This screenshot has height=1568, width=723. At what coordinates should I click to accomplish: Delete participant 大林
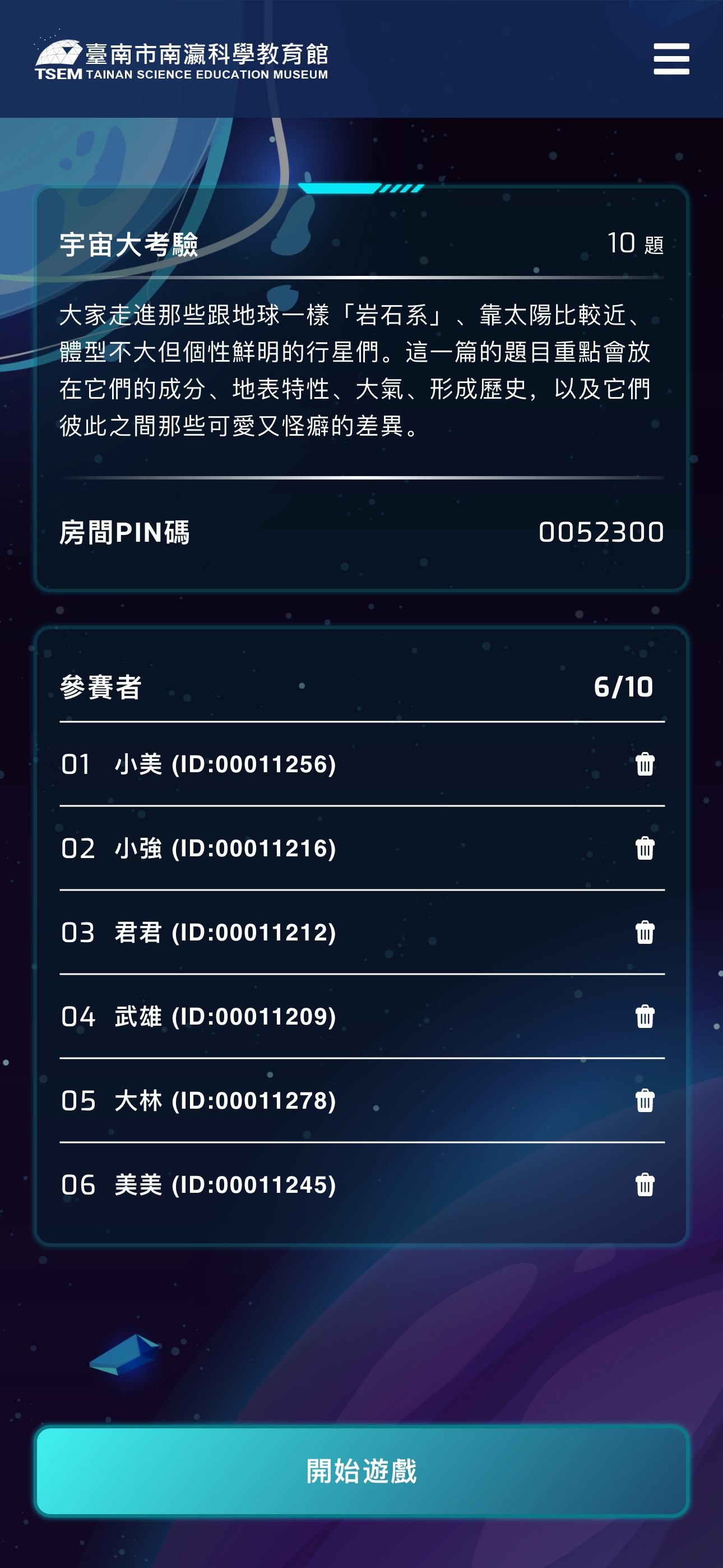645,1100
